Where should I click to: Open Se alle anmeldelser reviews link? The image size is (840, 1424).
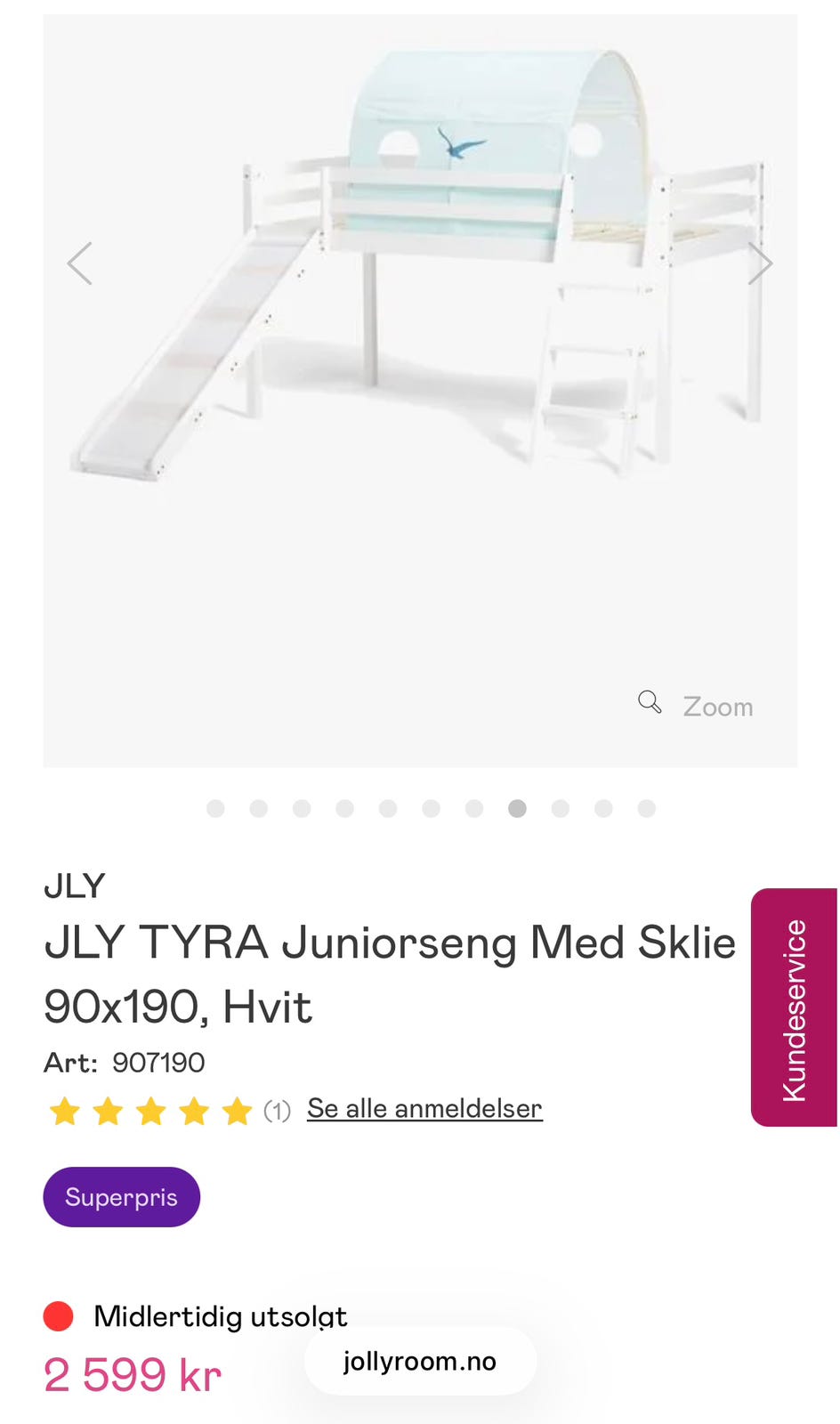pyautogui.click(x=424, y=1109)
